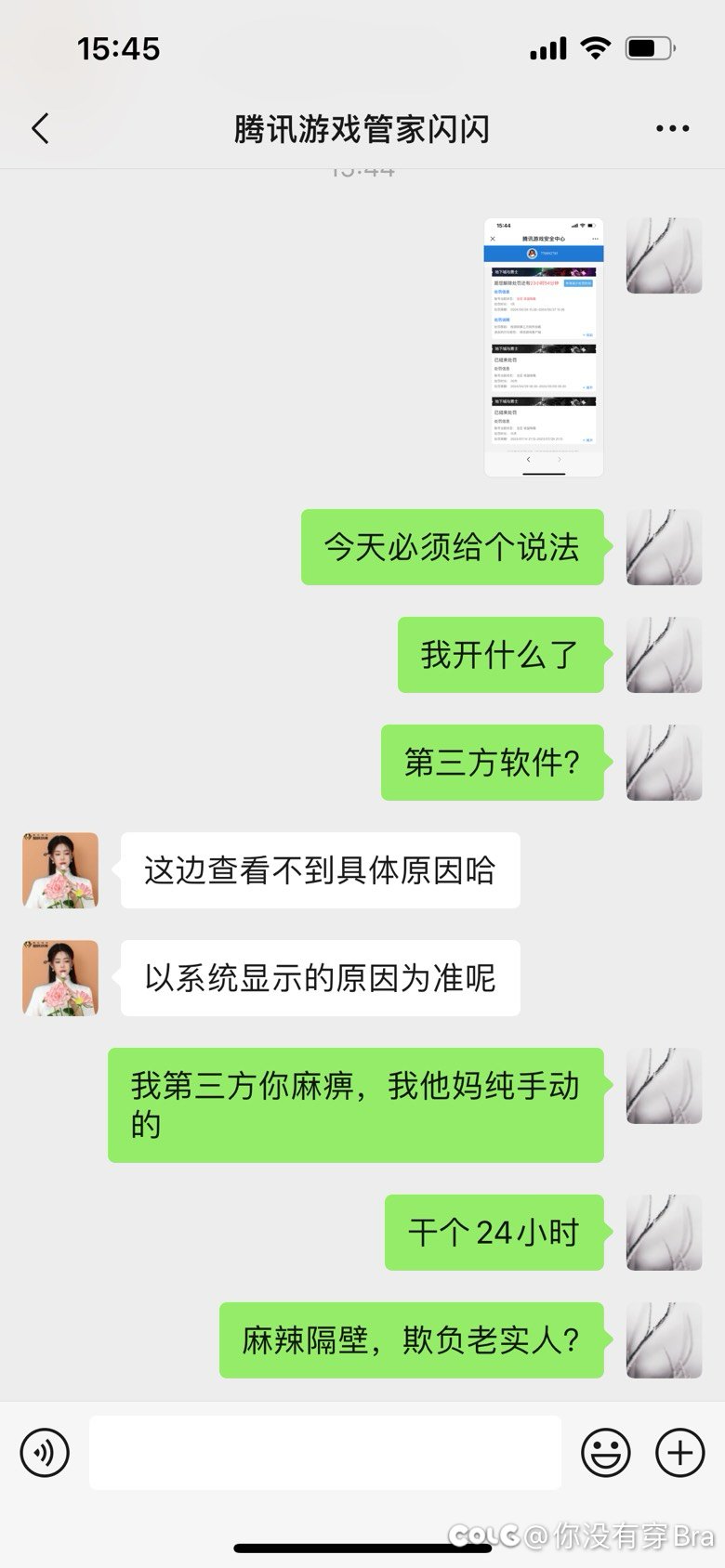This screenshot has height=1568, width=725.
Task: Switch to voice message input
Action: coord(45,1451)
